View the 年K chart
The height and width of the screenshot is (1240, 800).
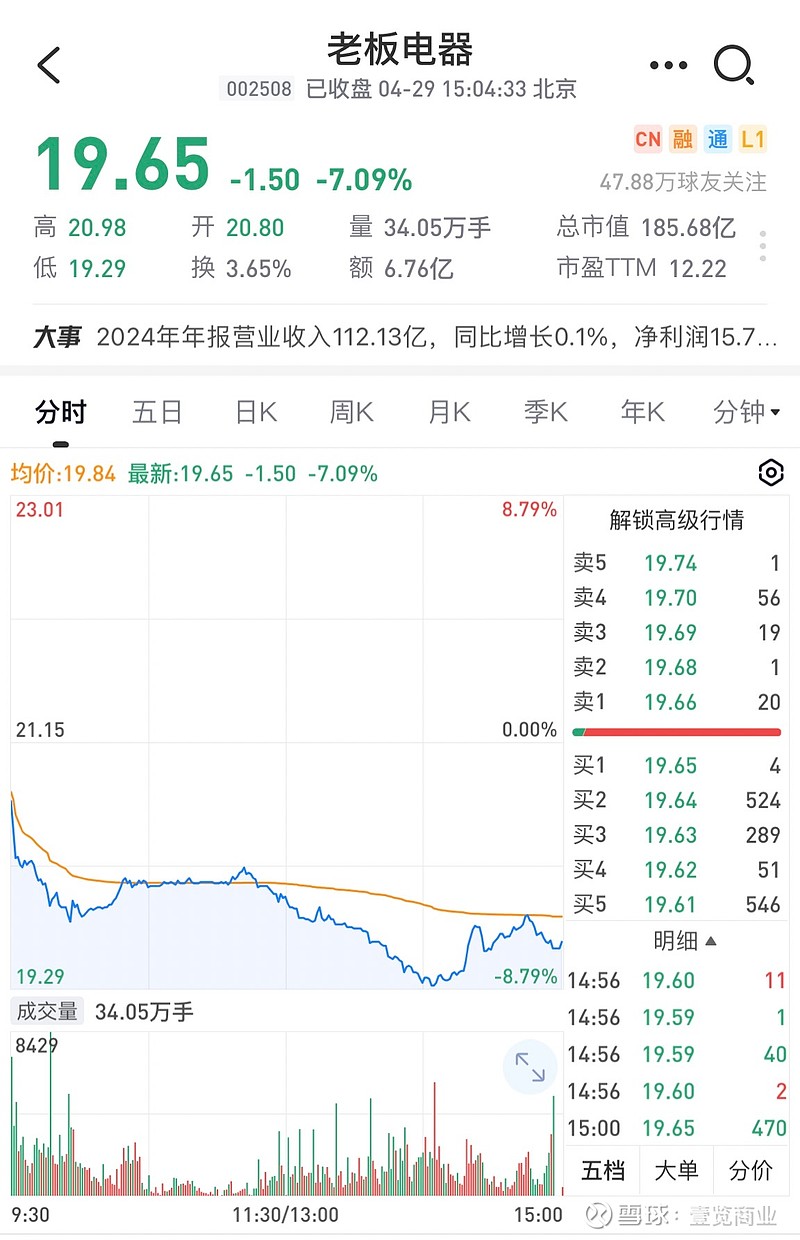point(642,412)
